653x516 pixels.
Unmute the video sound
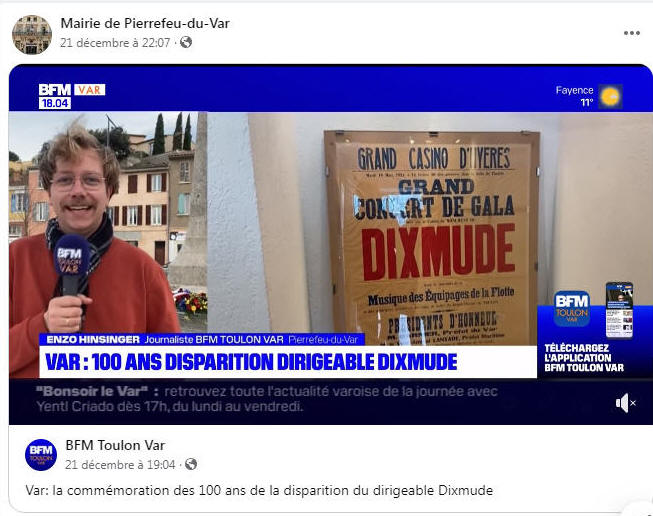coord(625,403)
